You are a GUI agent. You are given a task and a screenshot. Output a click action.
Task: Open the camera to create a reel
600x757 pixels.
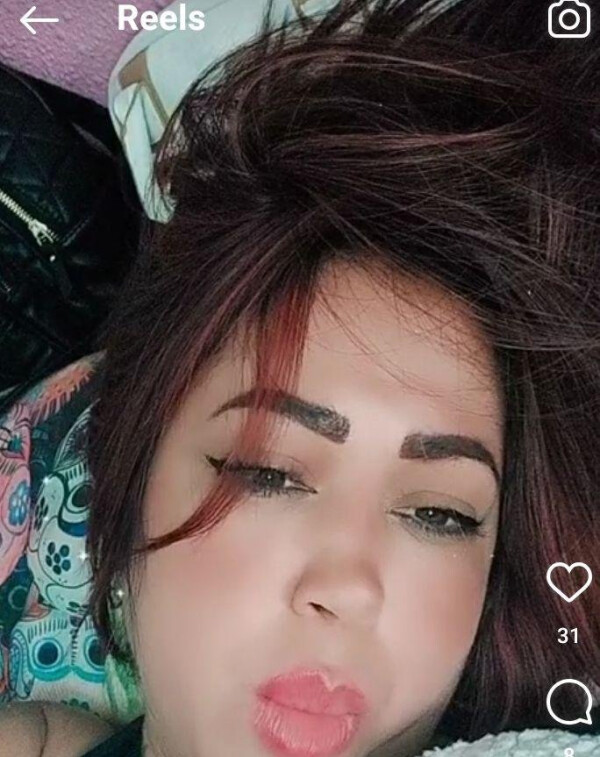pyautogui.click(x=569, y=19)
